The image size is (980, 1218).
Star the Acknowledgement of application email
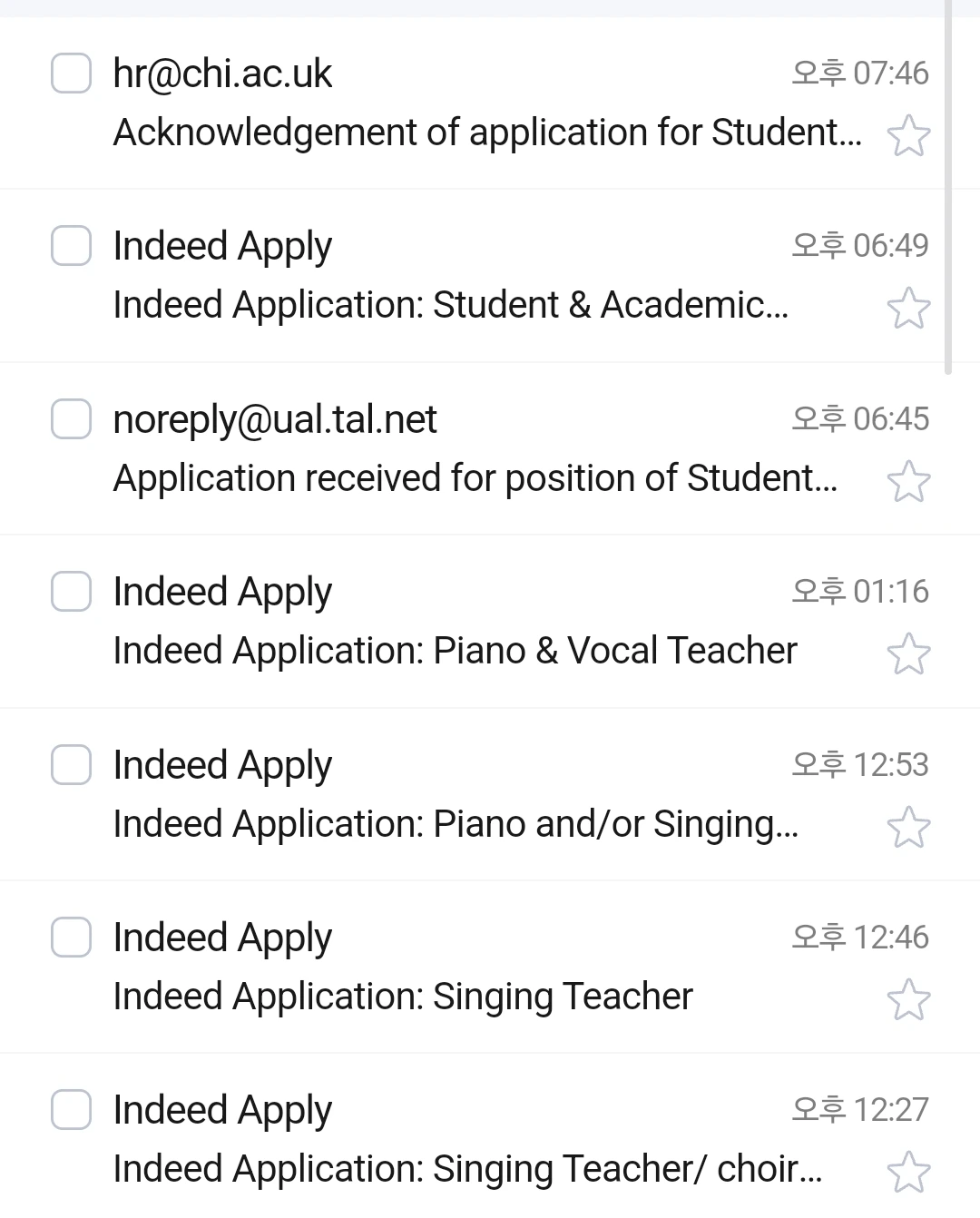908,136
